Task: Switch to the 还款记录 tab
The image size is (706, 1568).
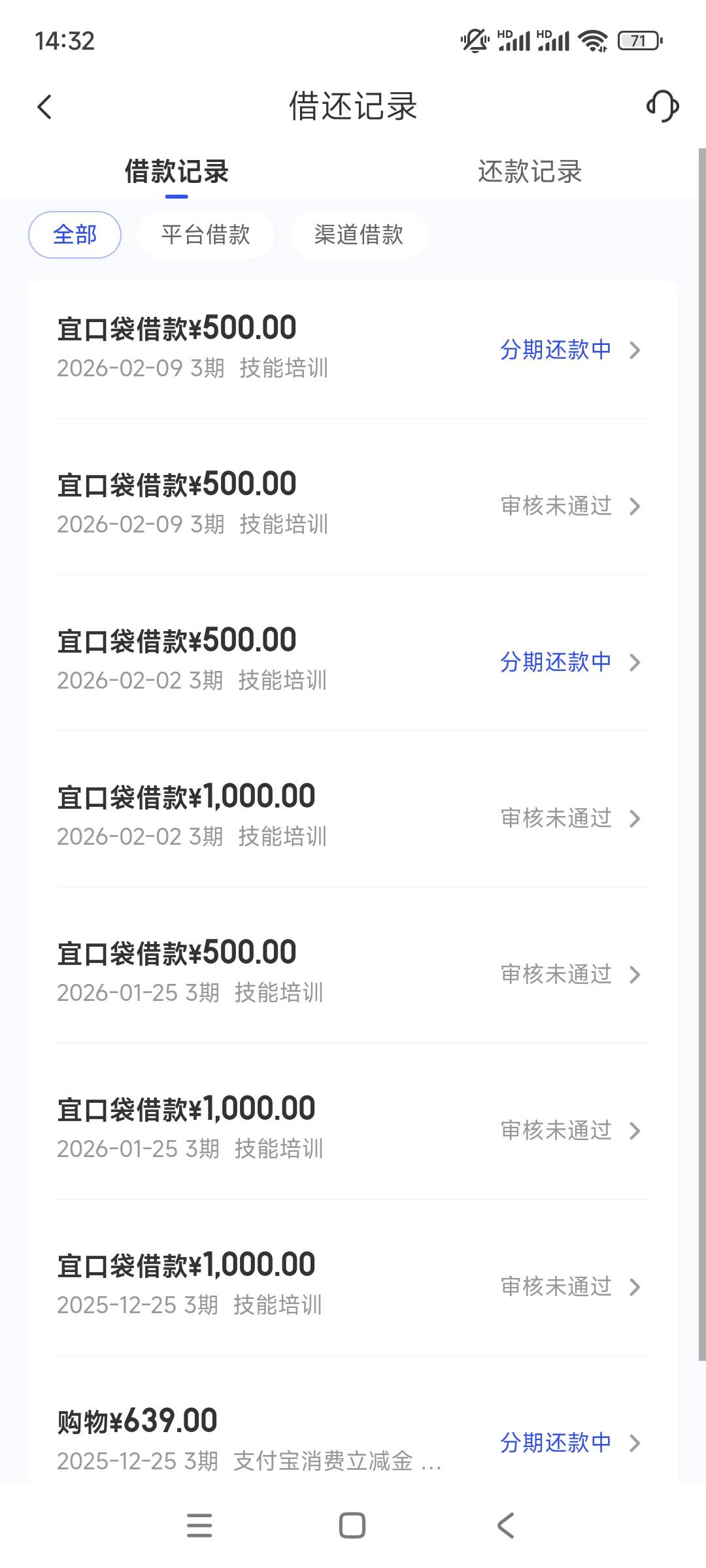Action: (529, 172)
